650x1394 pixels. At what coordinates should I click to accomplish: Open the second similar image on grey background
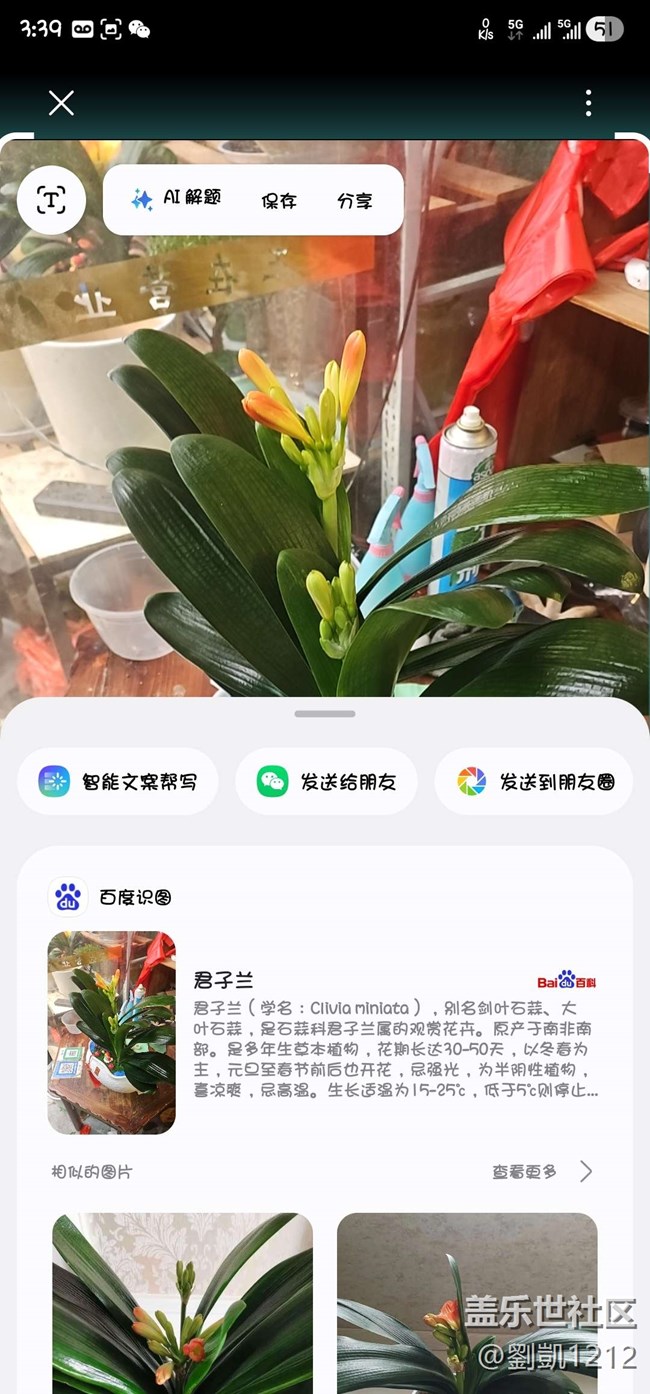pos(467,1302)
